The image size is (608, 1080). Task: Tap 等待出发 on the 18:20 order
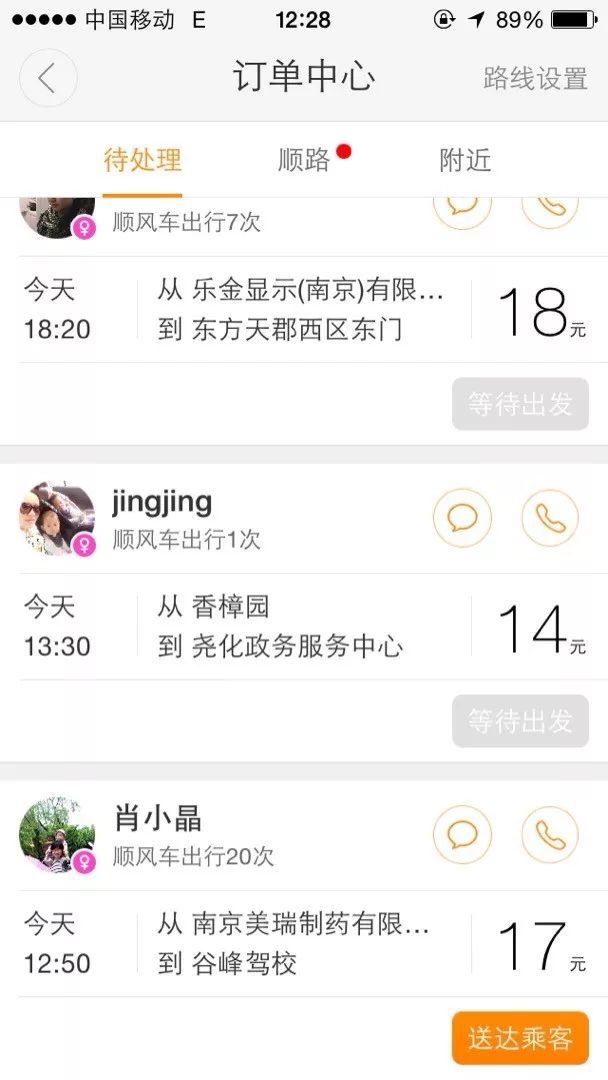pyautogui.click(x=520, y=404)
